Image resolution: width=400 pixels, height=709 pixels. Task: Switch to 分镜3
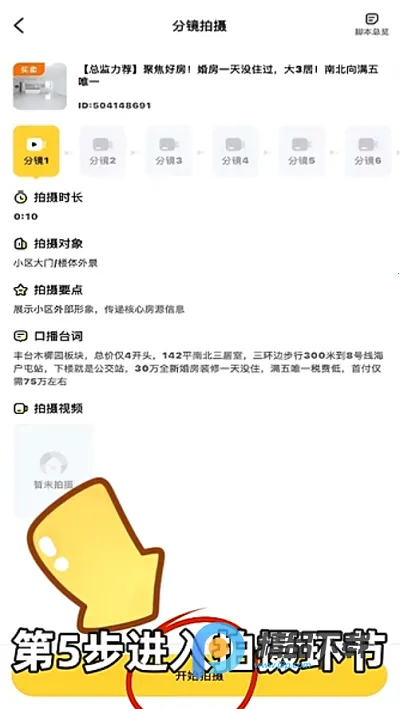tap(169, 151)
